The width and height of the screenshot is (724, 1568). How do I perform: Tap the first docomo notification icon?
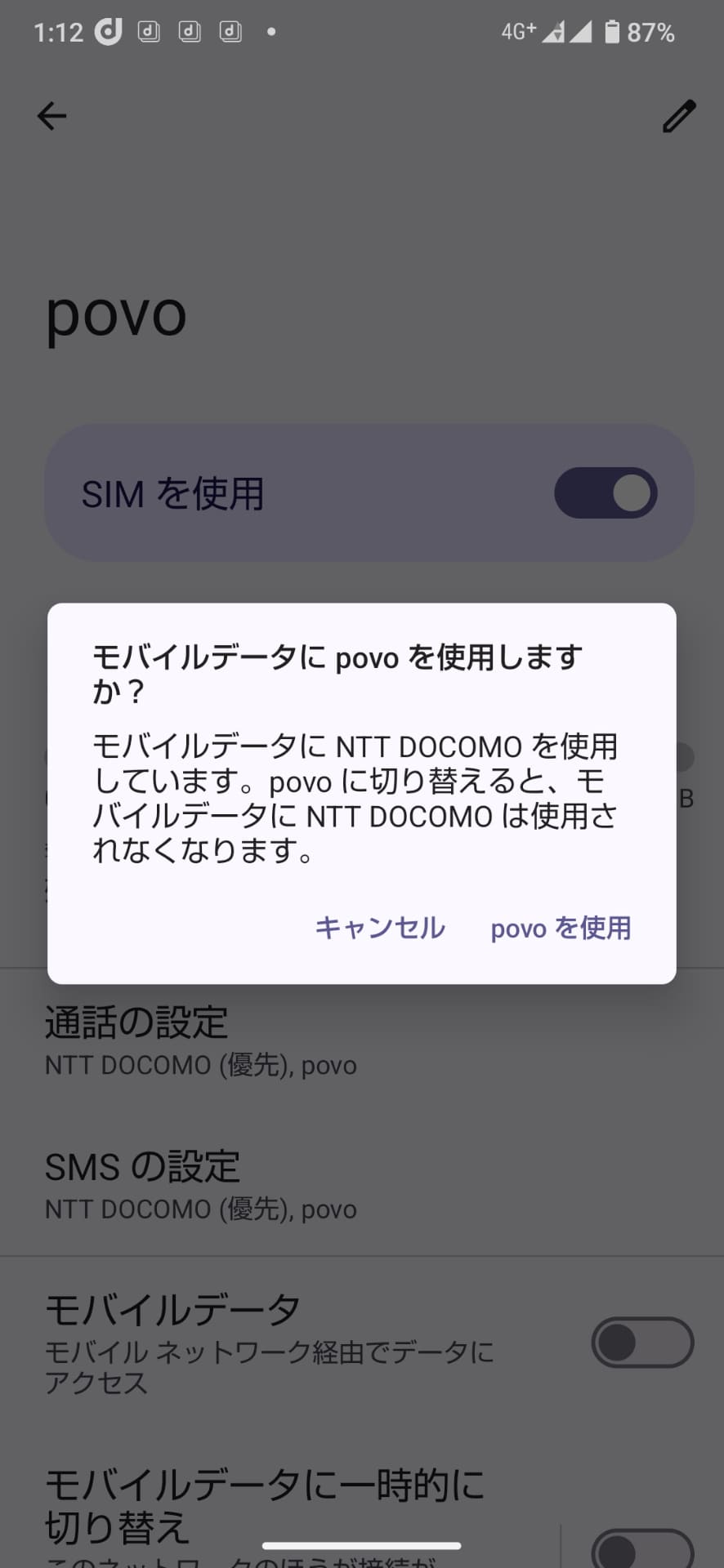click(x=107, y=31)
